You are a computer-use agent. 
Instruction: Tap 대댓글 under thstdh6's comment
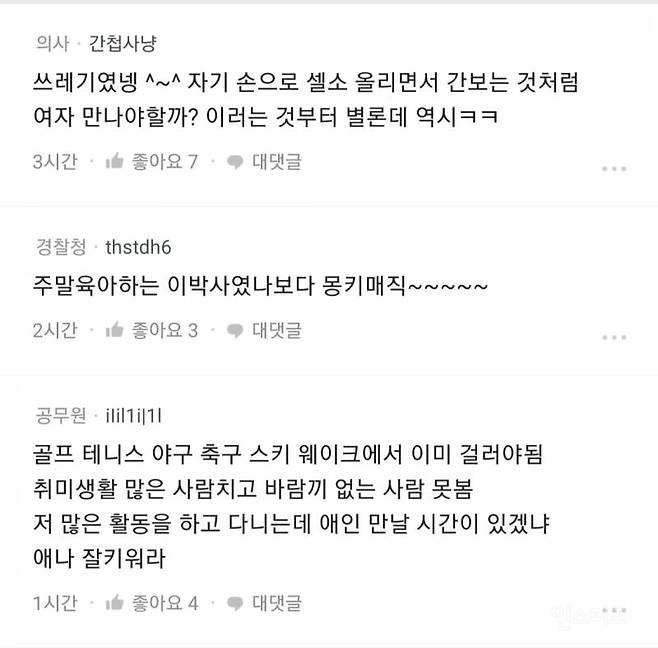(x=265, y=330)
